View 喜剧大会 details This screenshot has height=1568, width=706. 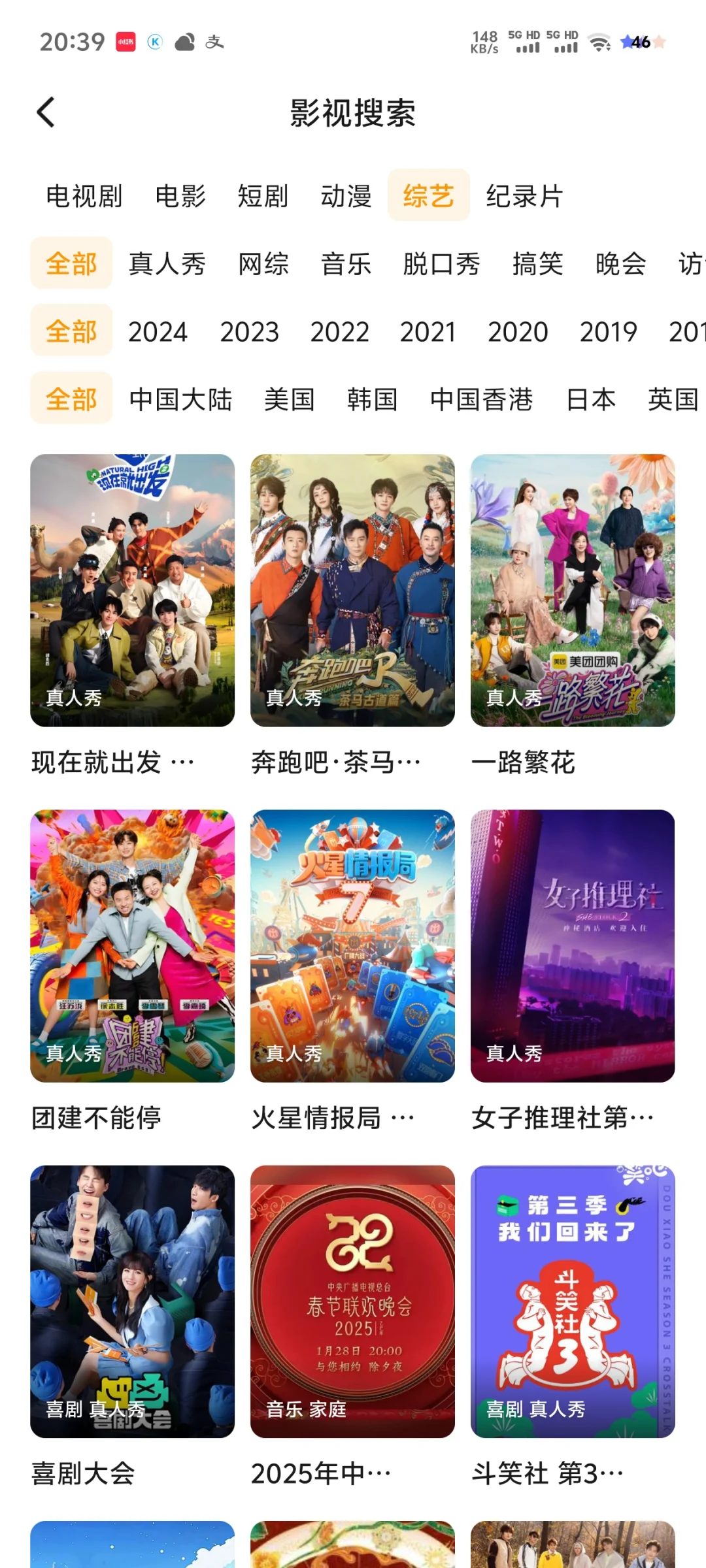pyautogui.click(x=132, y=1301)
